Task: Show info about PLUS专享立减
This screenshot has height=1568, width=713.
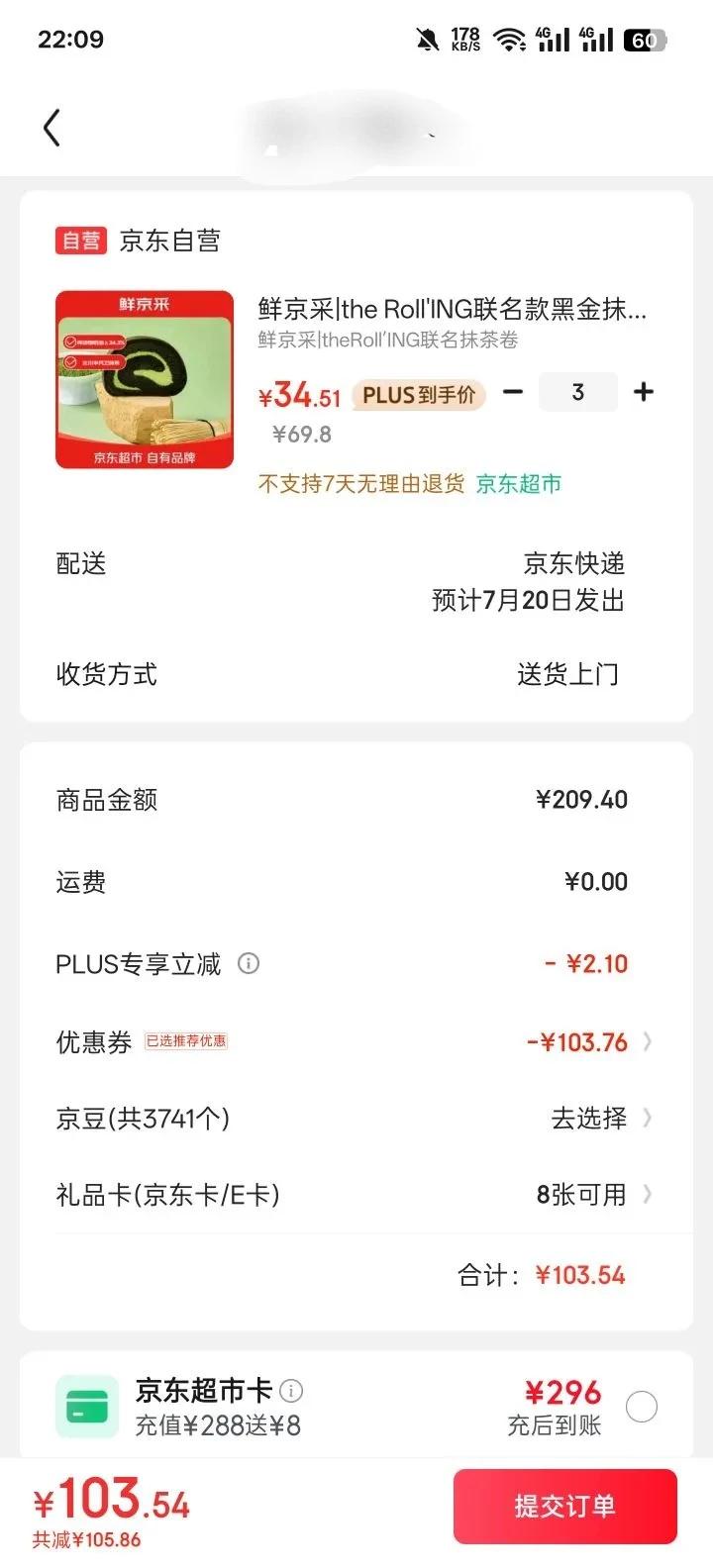Action: (x=249, y=963)
